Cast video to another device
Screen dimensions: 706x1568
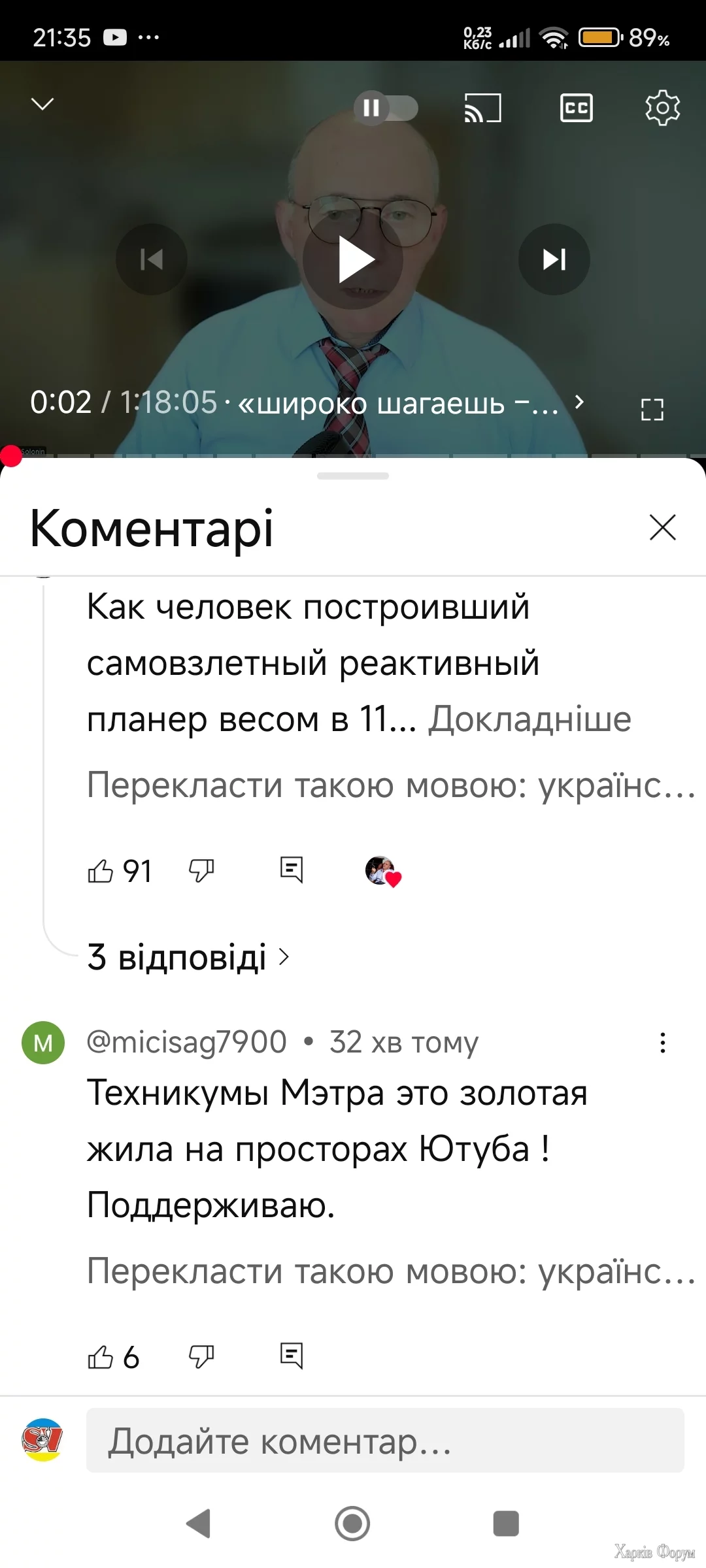point(482,108)
